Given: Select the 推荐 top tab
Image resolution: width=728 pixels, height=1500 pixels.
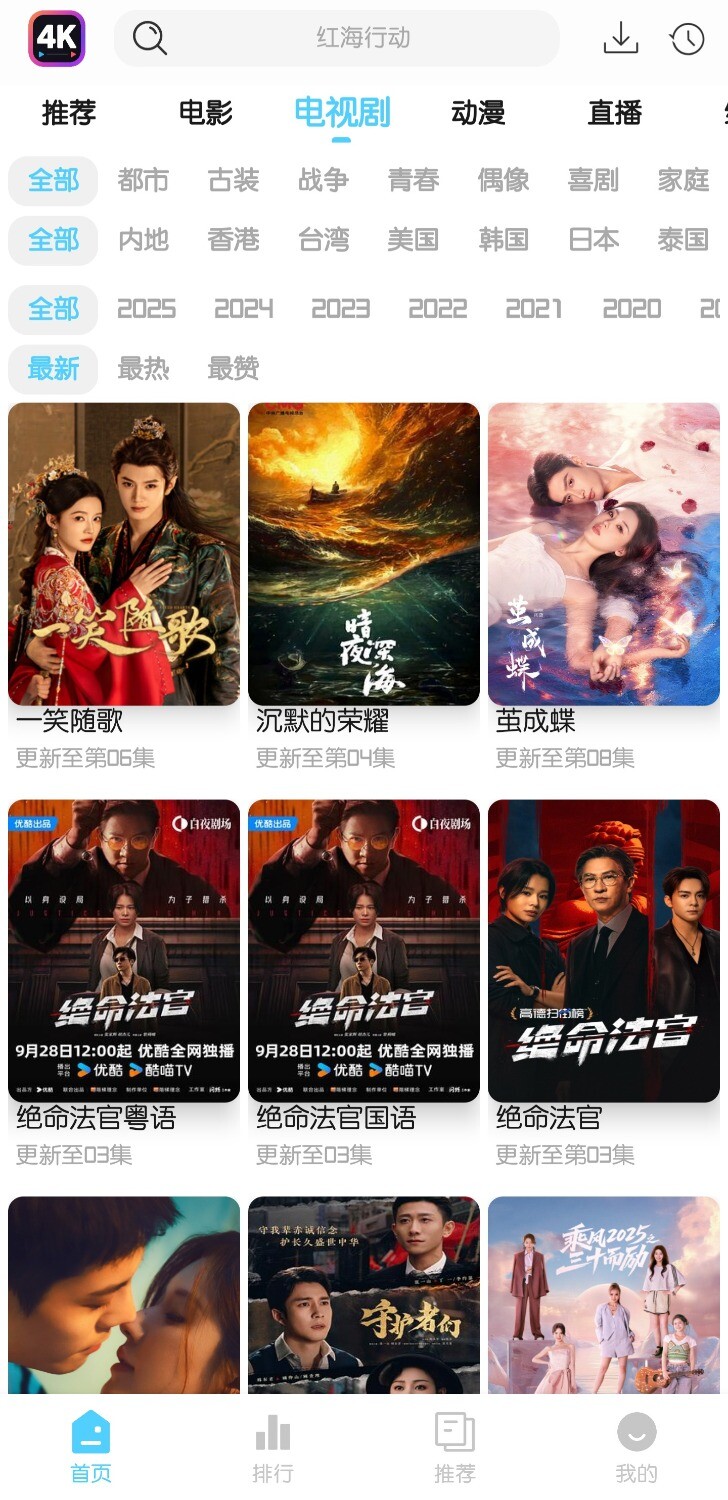Looking at the screenshot, I should tap(69, 113).
